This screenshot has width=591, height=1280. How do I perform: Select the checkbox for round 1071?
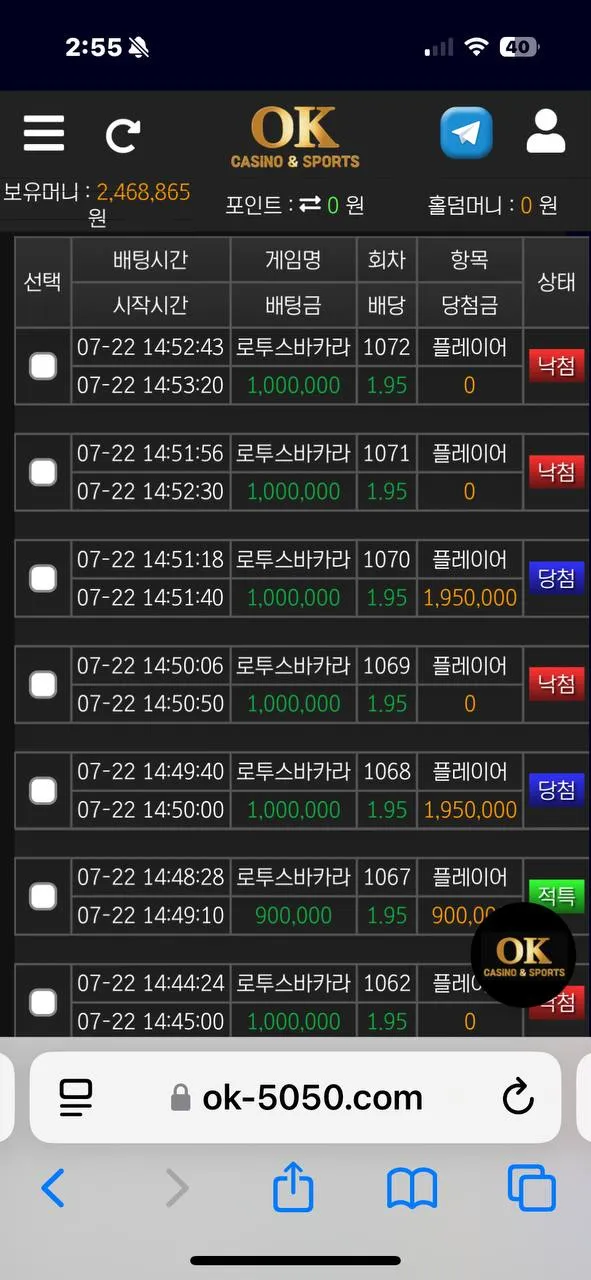(x=43, y=472)
